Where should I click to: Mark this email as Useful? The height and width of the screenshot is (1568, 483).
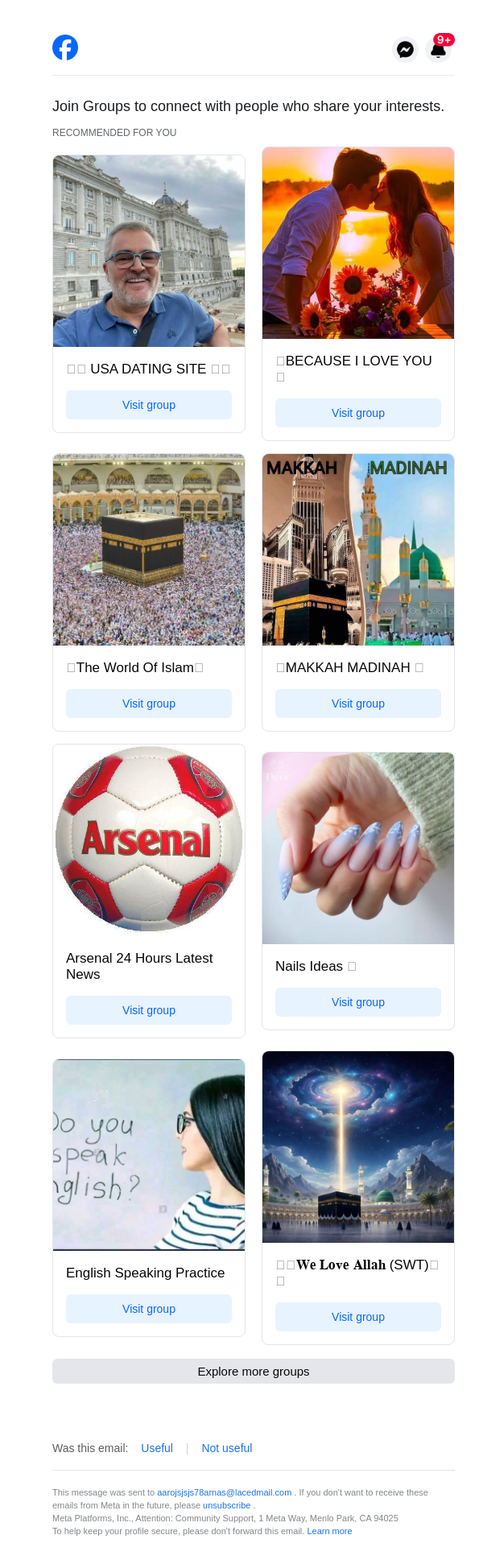pyautogui.click(x=157, y=1448)
